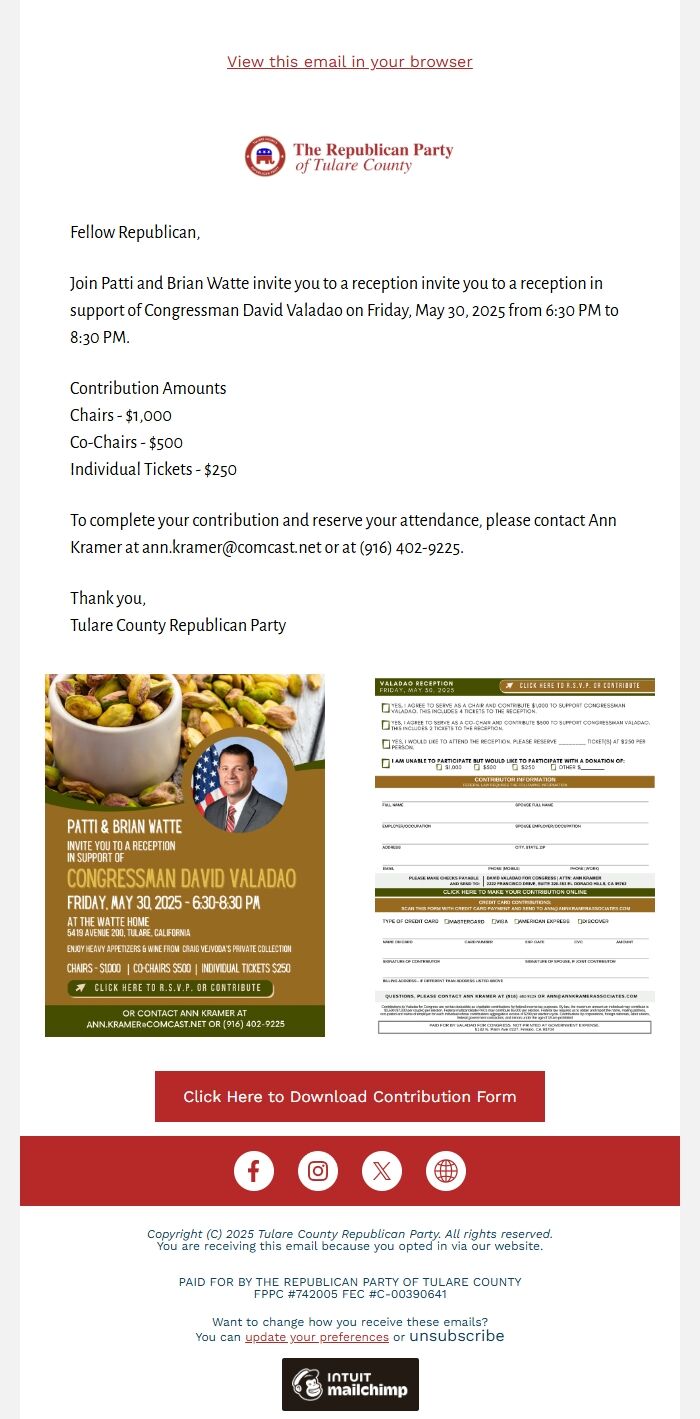Viewport: 700px width, 1419px height.
Task: Open the Valadao reception invitation flyer
Action: click(x=185, y=855)
